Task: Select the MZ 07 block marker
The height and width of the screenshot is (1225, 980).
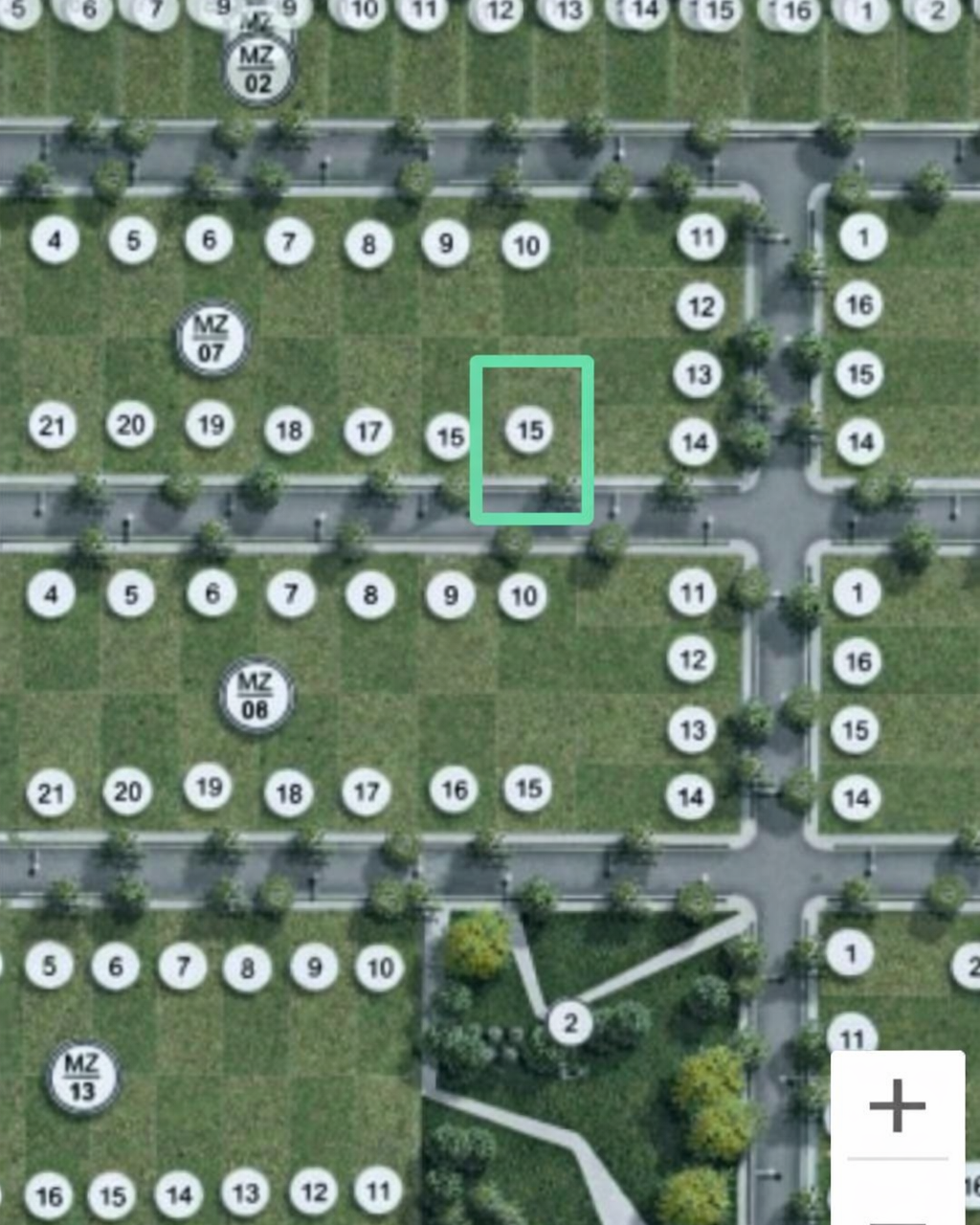Action: point(212,339)
